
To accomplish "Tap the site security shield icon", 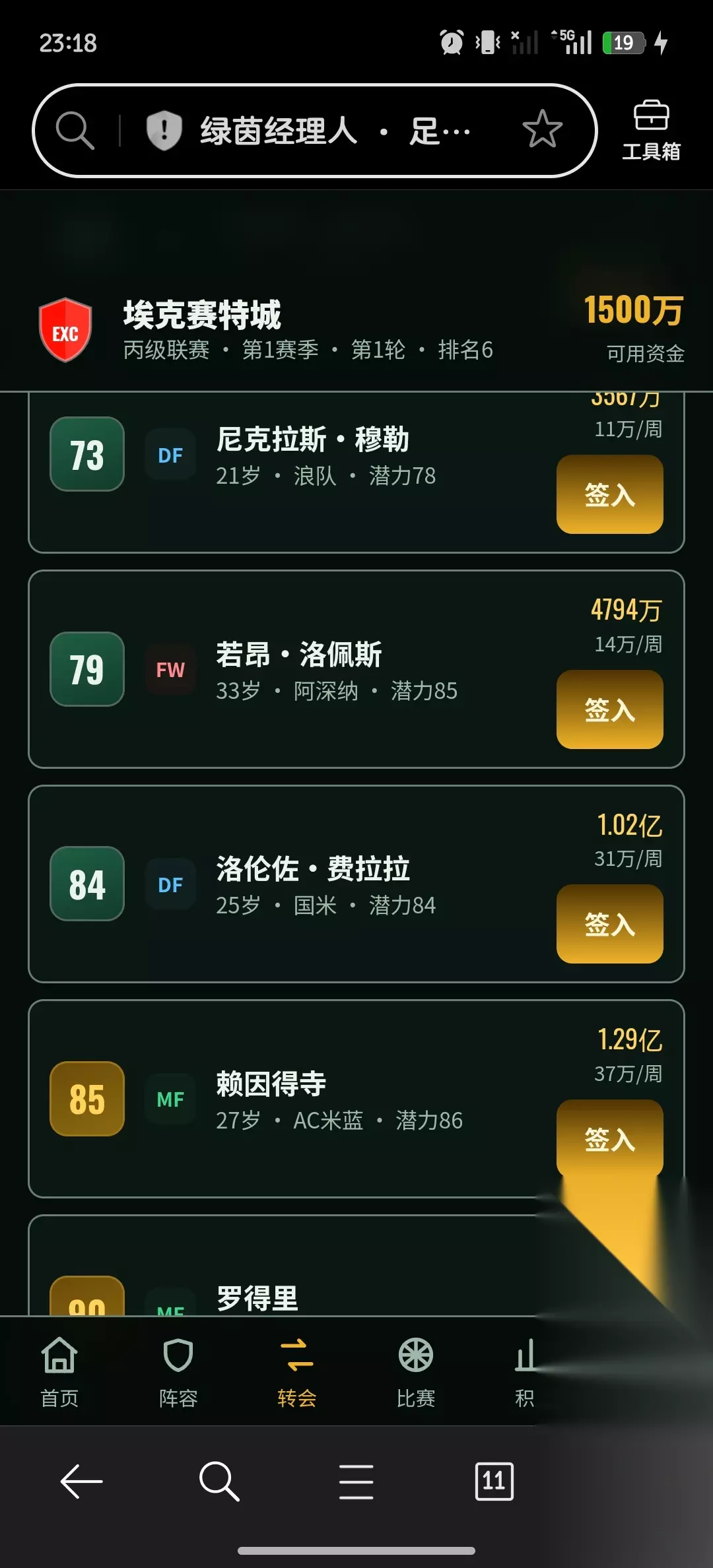I will point(164,130).
